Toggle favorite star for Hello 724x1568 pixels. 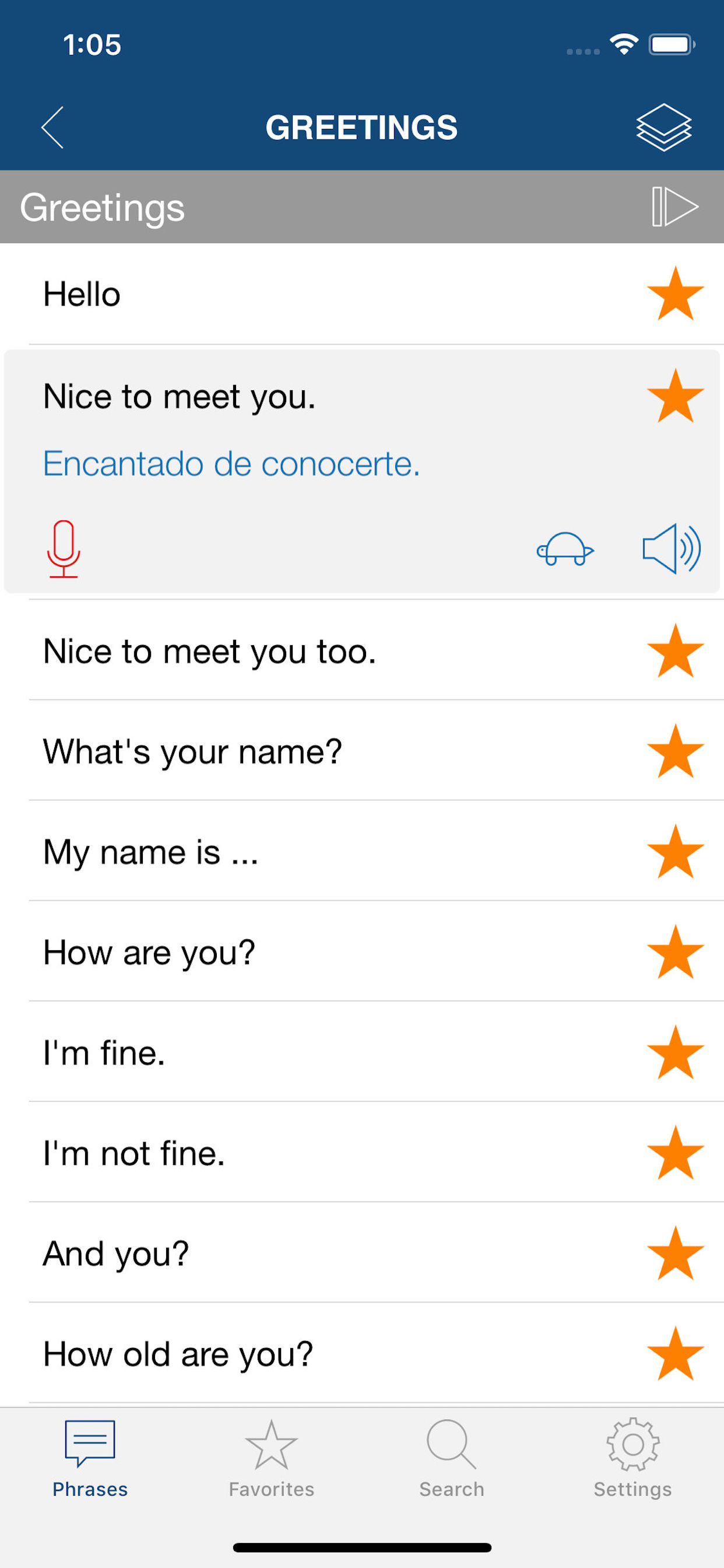click(676, 294)
